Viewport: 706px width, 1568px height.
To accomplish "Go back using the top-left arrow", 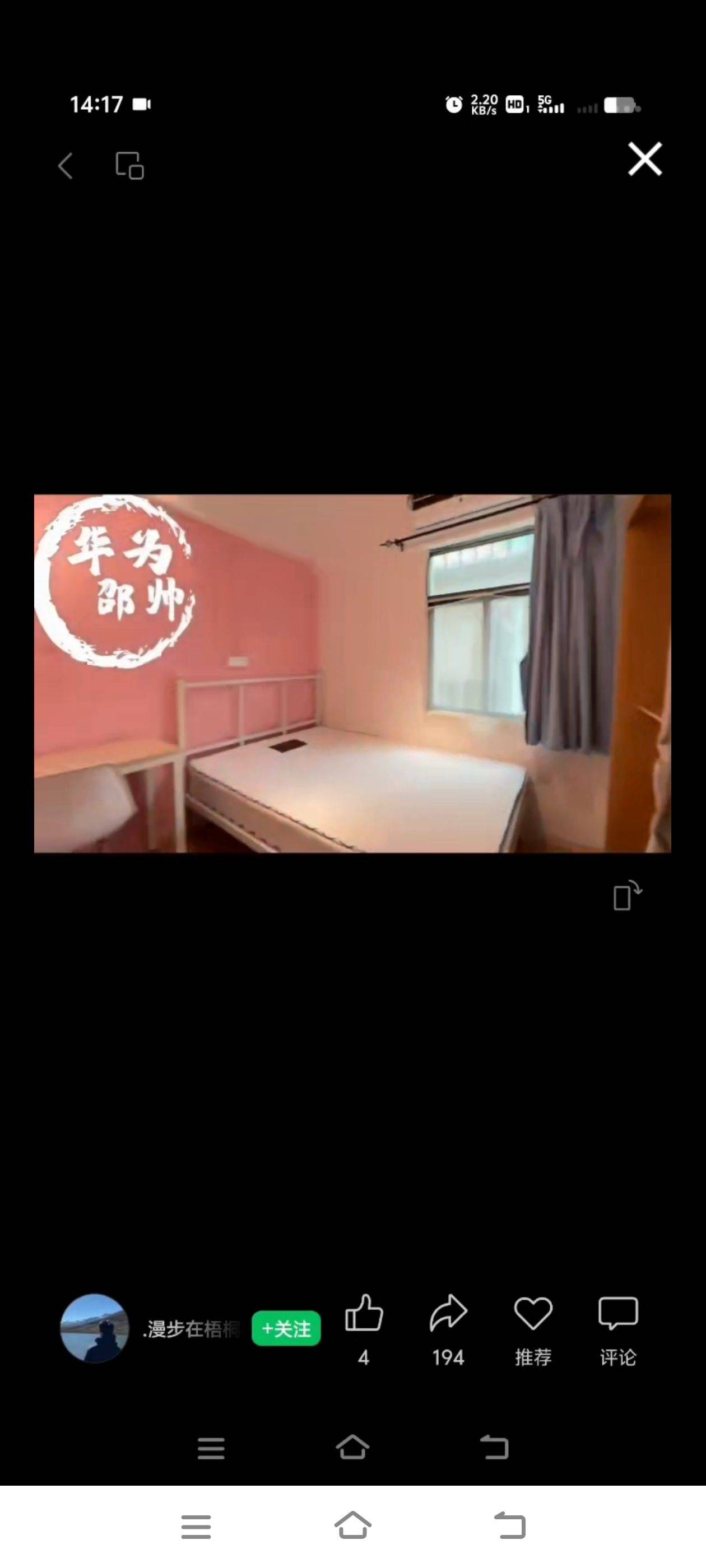I will tap(65, 166).
